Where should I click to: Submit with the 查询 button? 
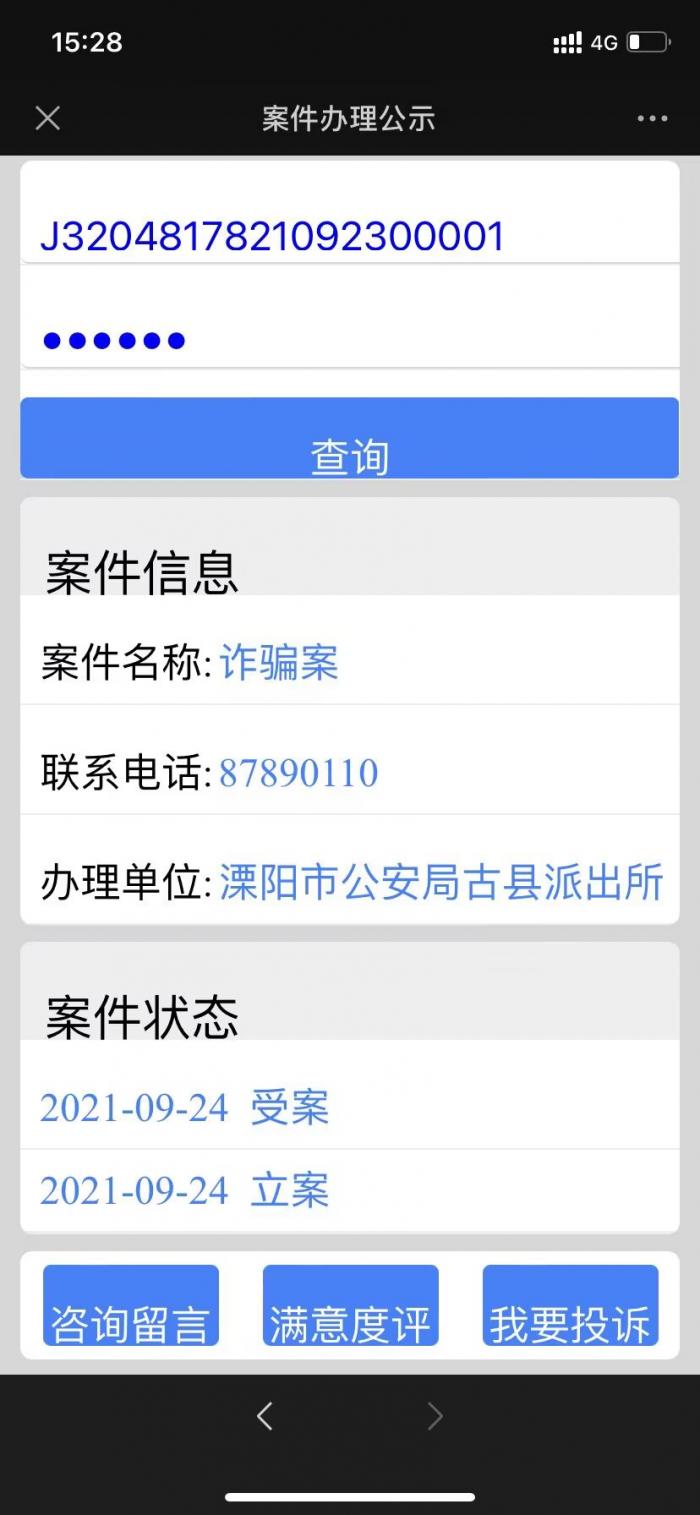(350, 440)
